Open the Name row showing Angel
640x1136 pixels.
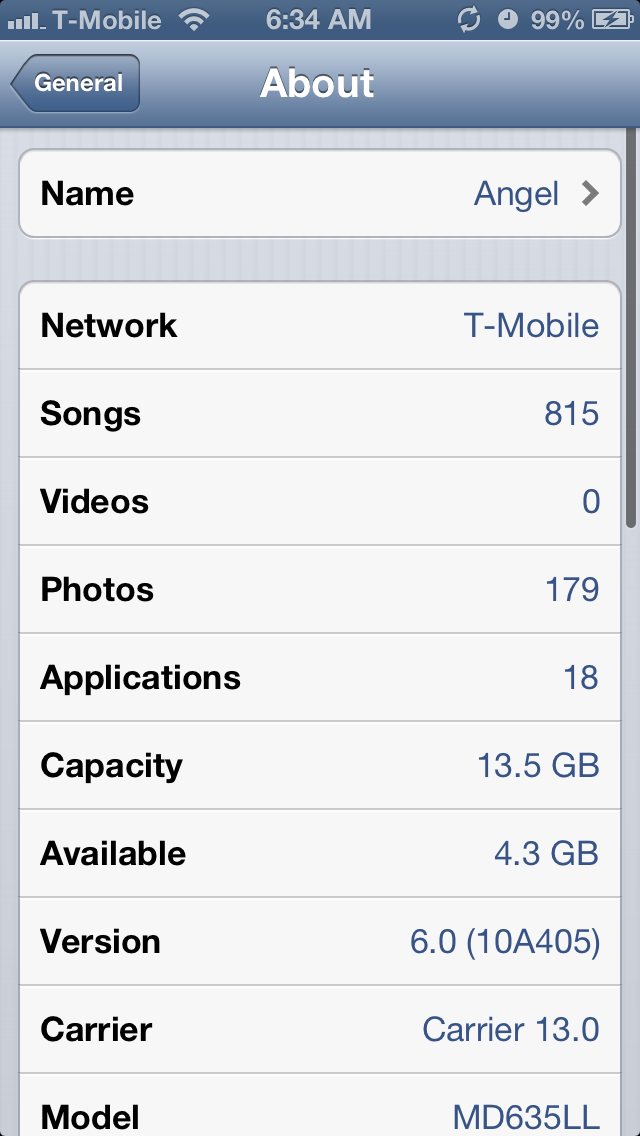pyautogui.click(x=320, y=194)
